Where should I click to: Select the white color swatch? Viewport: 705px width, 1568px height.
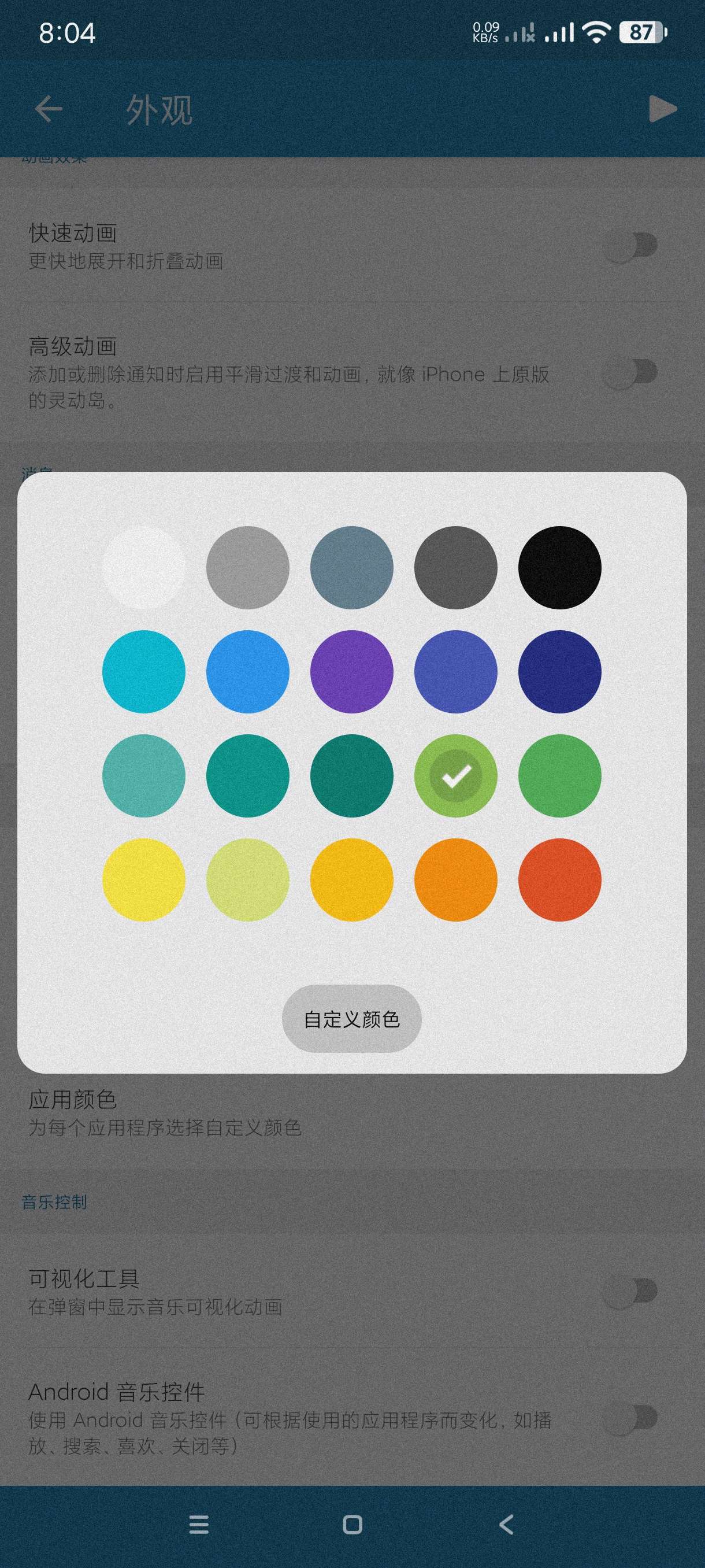pos(143,567)
